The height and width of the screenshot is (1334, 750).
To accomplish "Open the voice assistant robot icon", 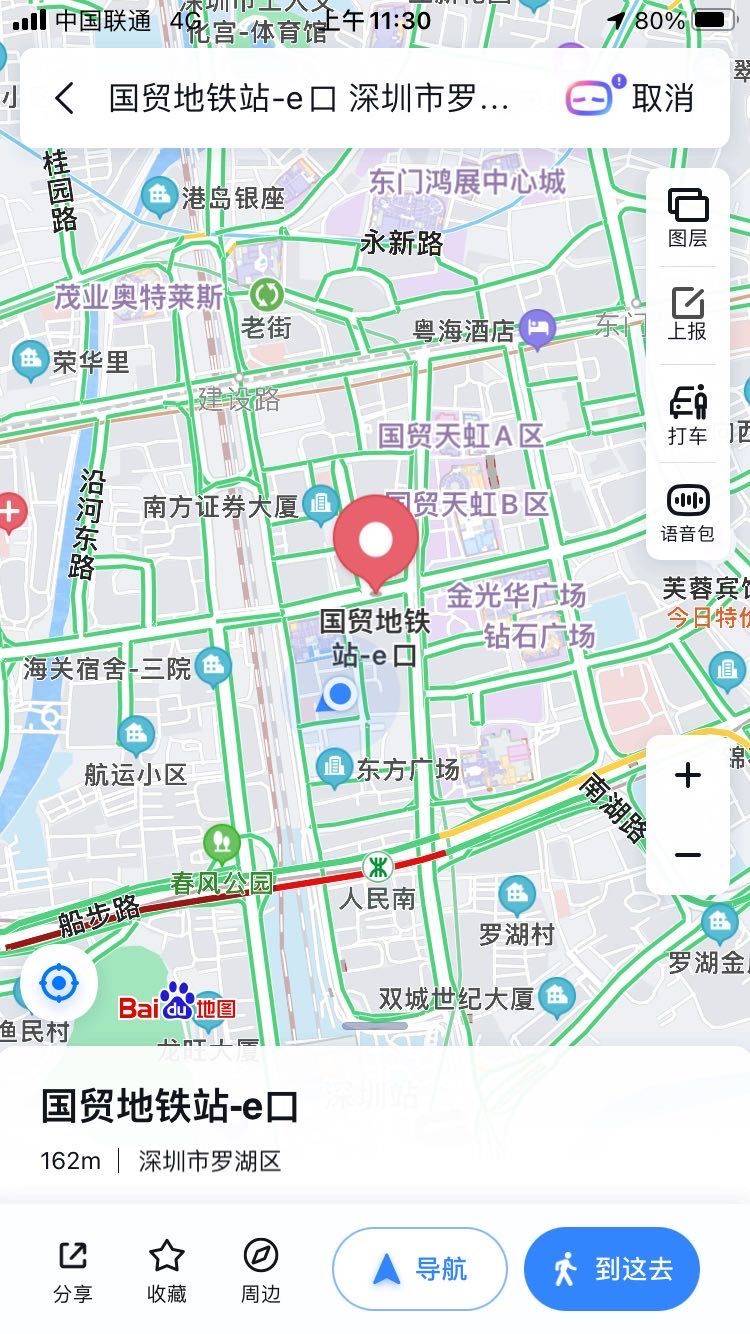I will coord(593,97).
